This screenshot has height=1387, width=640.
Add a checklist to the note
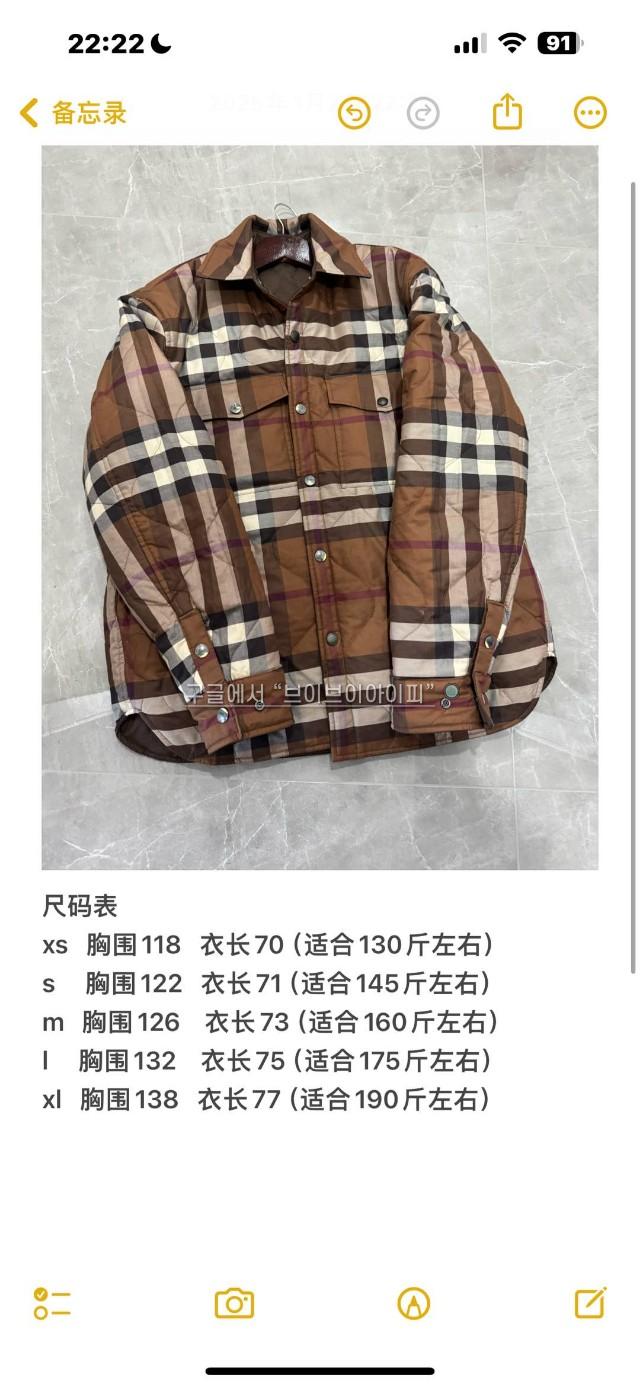click(52, 1303)
